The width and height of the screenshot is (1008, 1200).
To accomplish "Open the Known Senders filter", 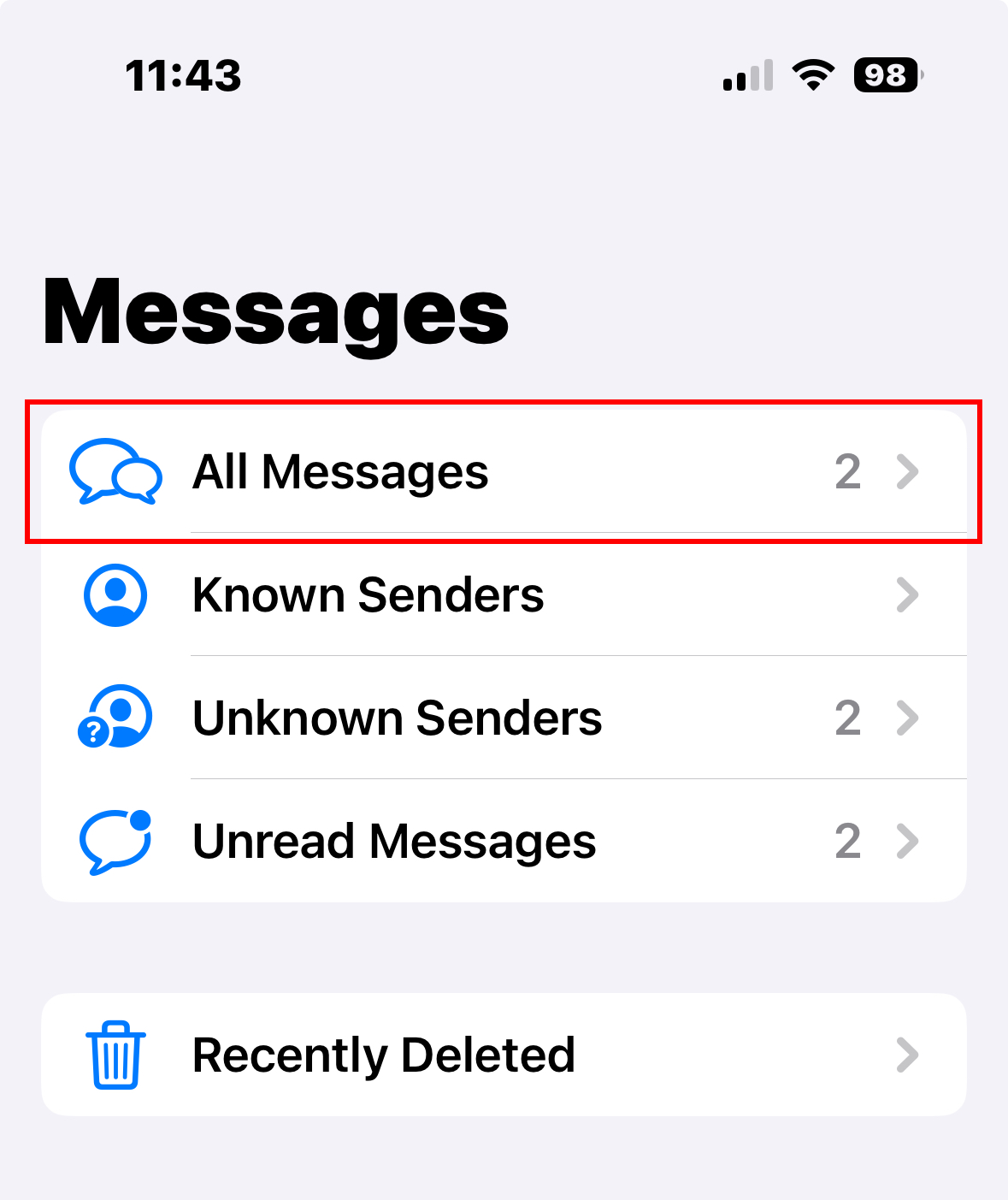I will click(x=503, y=594).
